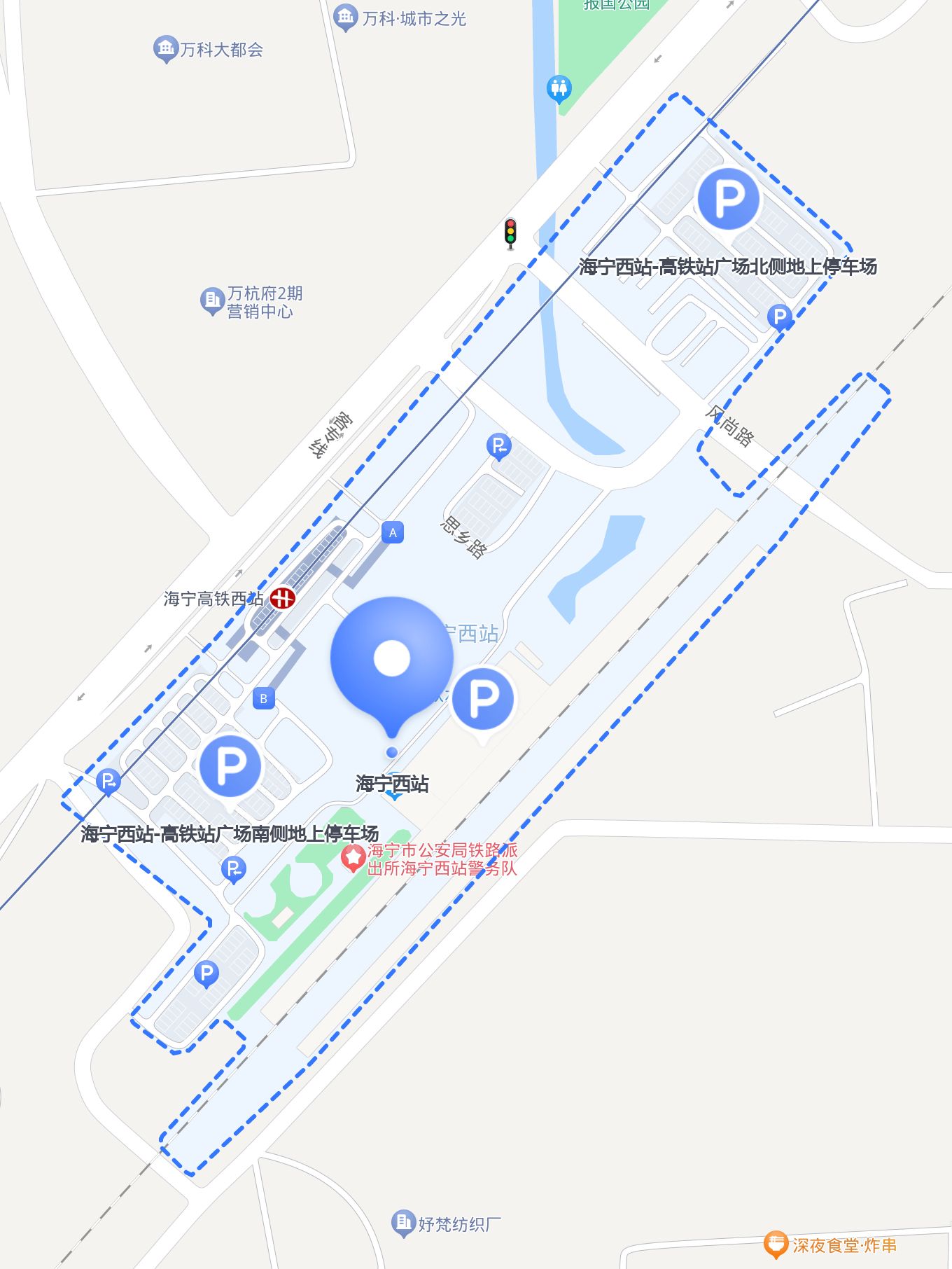Select the 海宁西站 location pin

[391, 659]
